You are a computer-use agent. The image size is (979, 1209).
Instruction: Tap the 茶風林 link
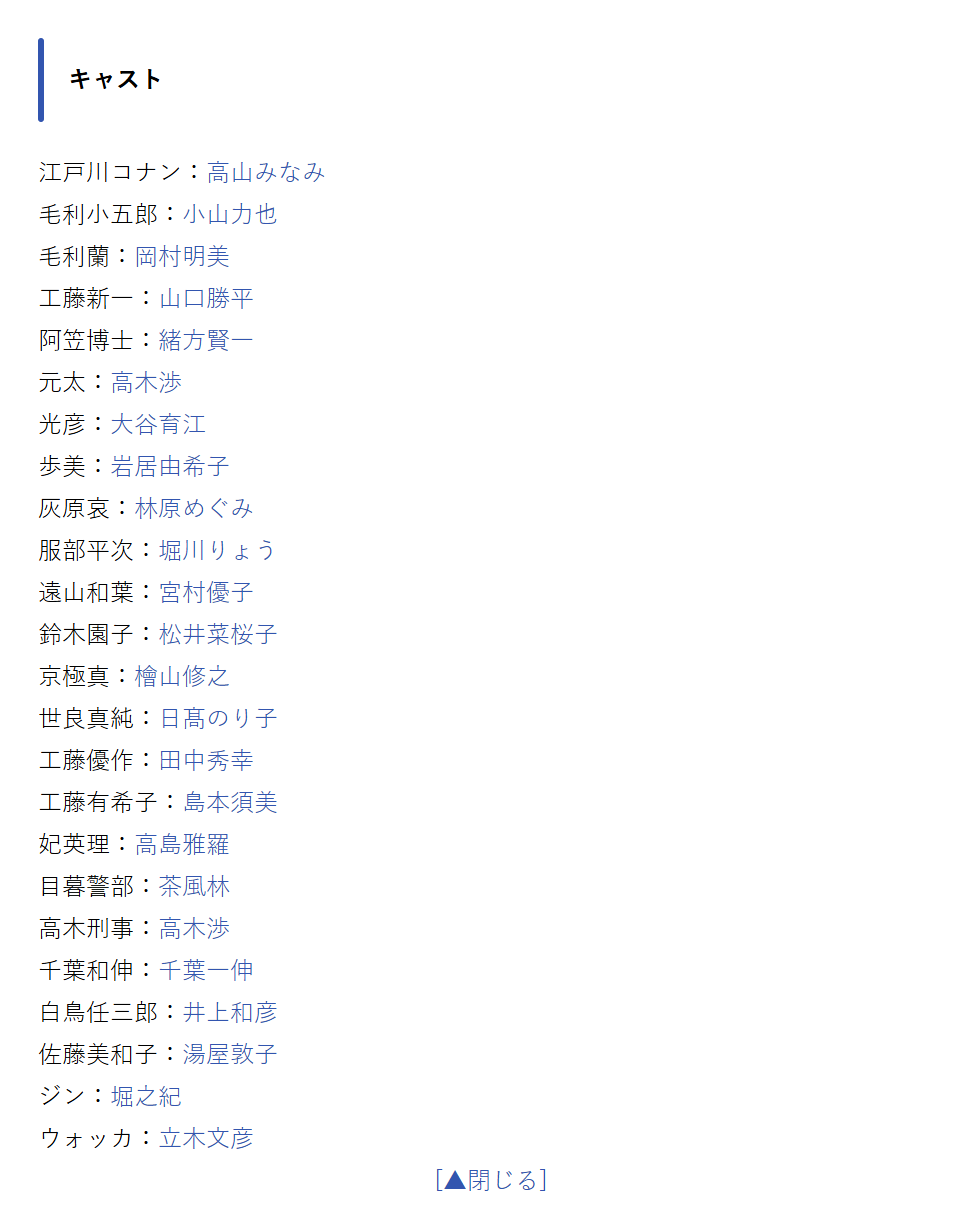pyautogui.click(x=194, y=886)
